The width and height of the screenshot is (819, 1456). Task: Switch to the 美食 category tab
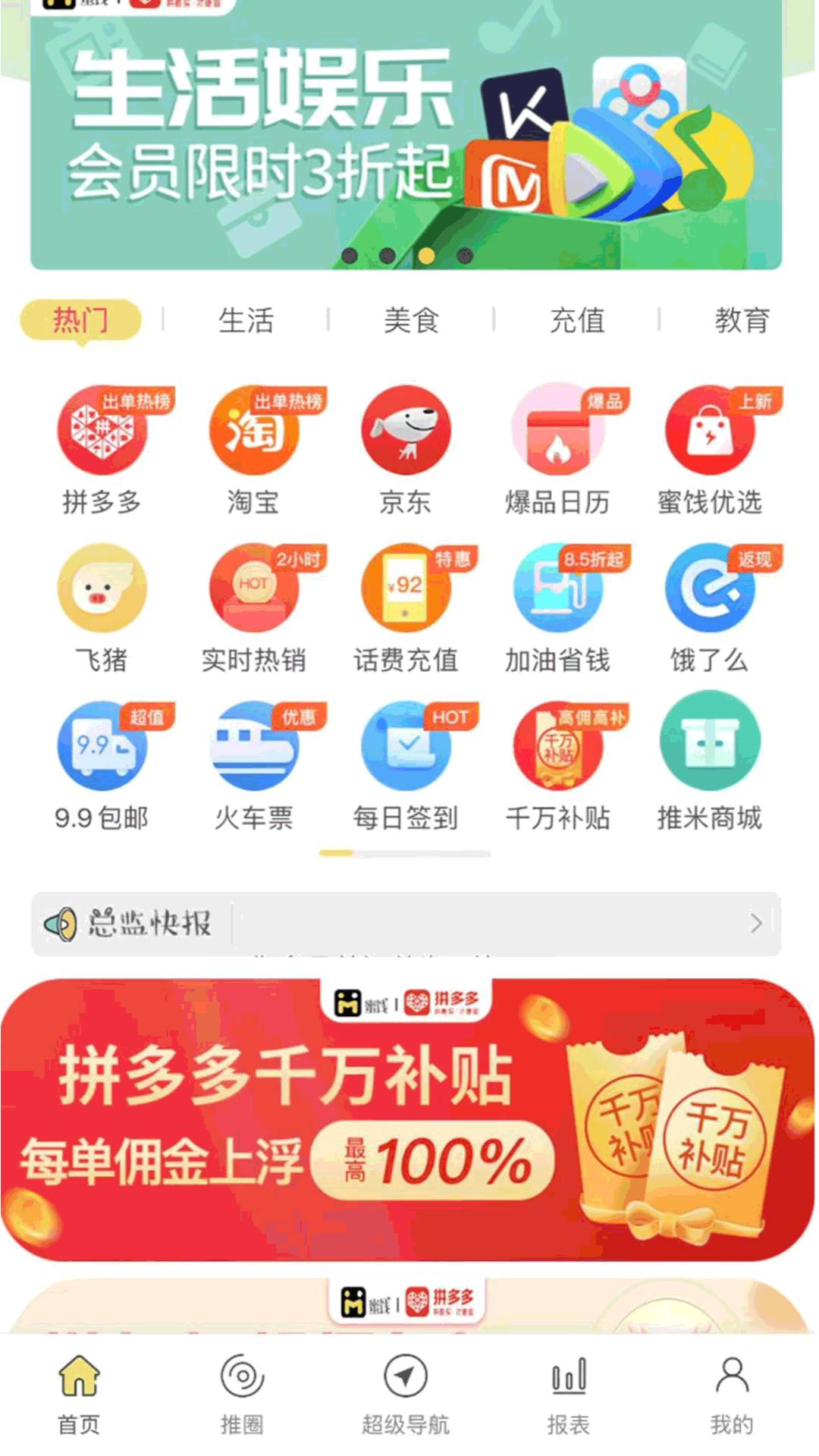click(411, 320)
